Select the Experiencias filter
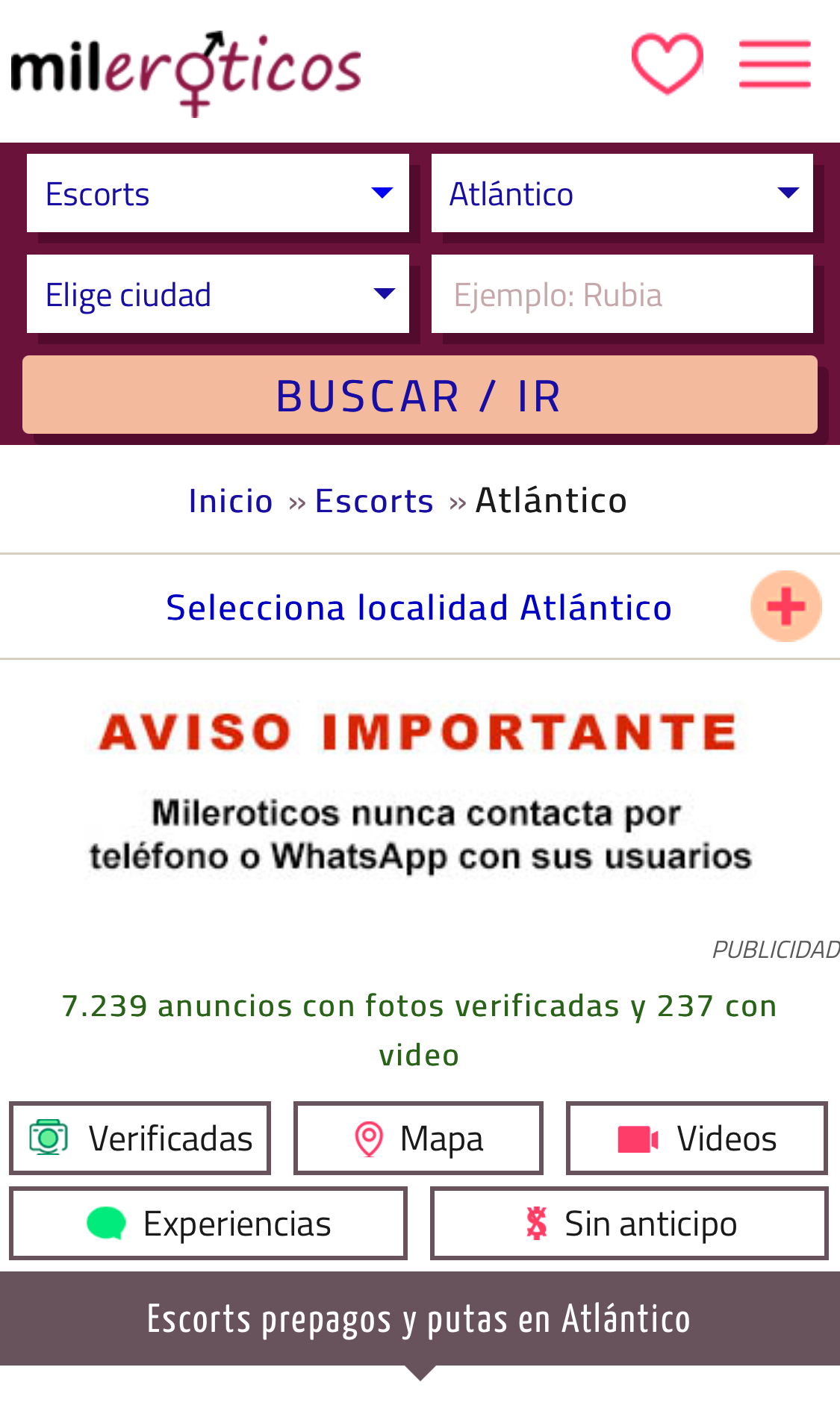The image size is (840, 1423). coord(208,1224)
